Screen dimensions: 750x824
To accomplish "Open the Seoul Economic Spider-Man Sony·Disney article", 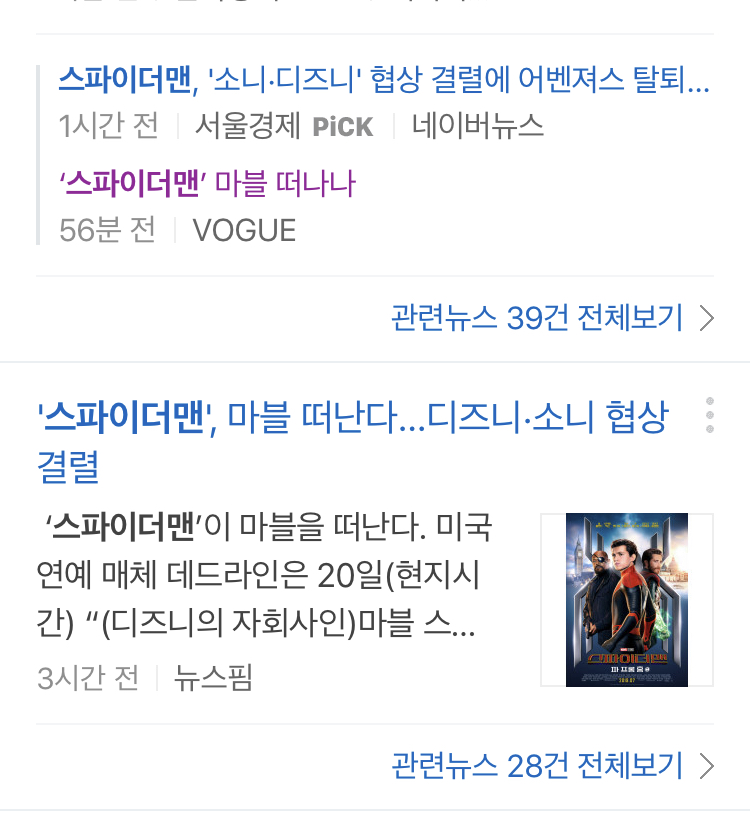I will pos(384,79).
